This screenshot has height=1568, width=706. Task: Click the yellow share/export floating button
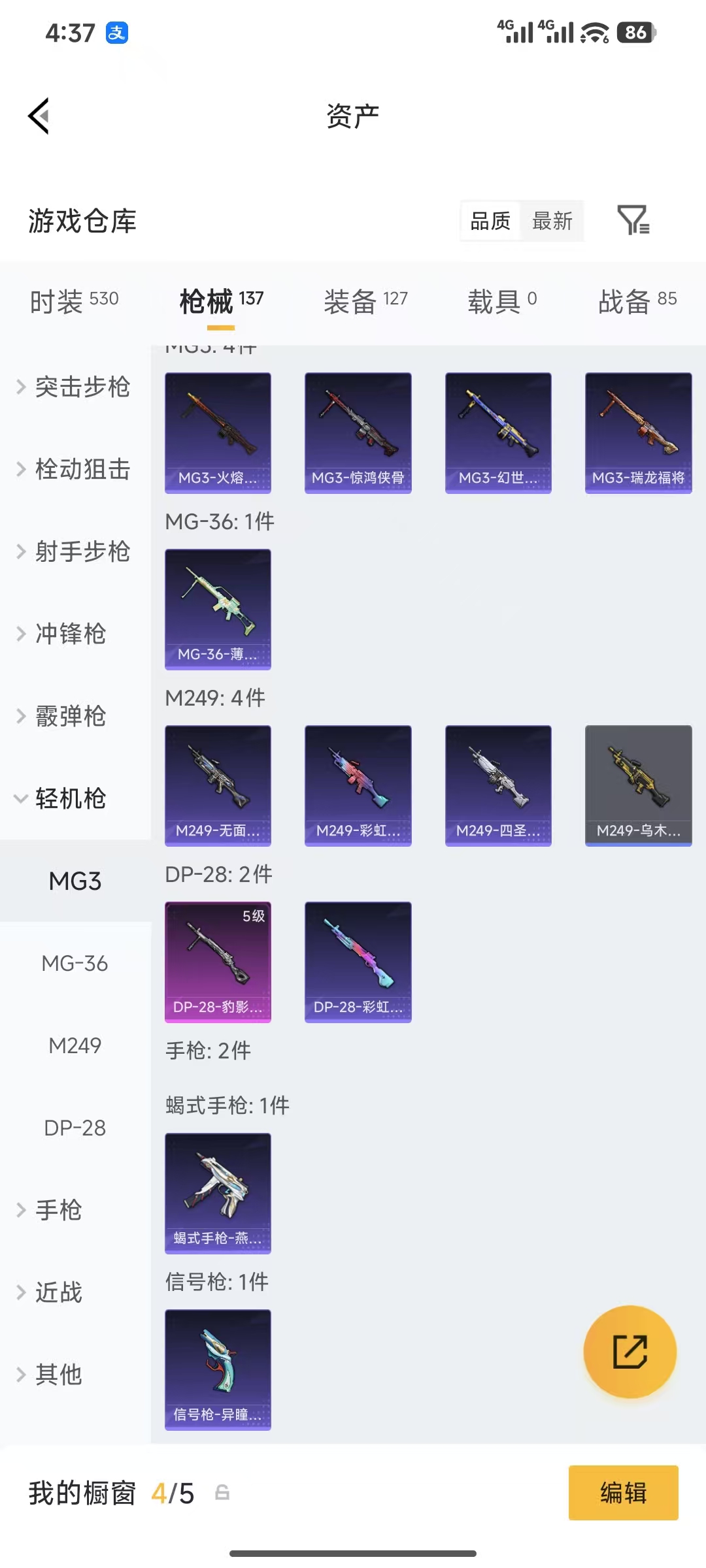(x=630, y=1352)
